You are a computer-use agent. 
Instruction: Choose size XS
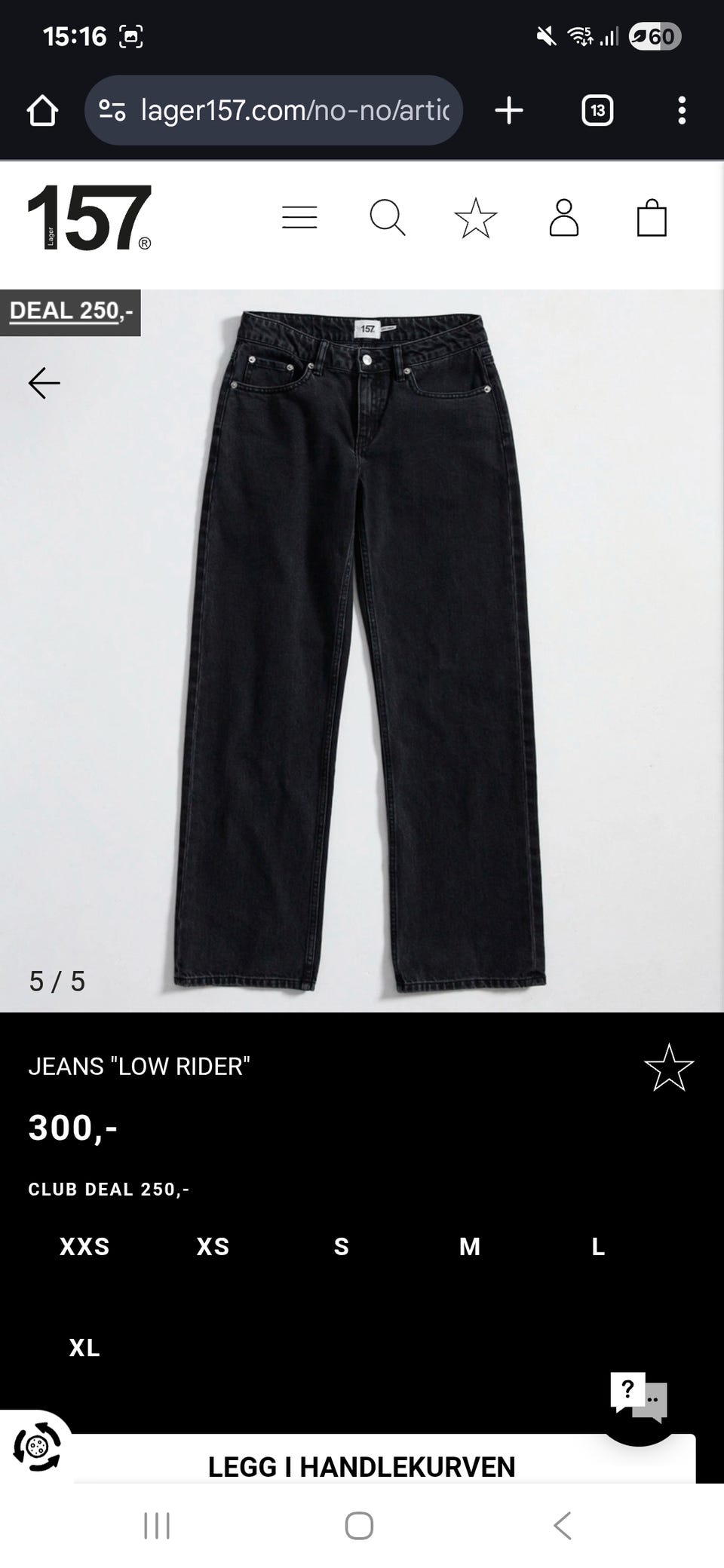point(213,1247)
